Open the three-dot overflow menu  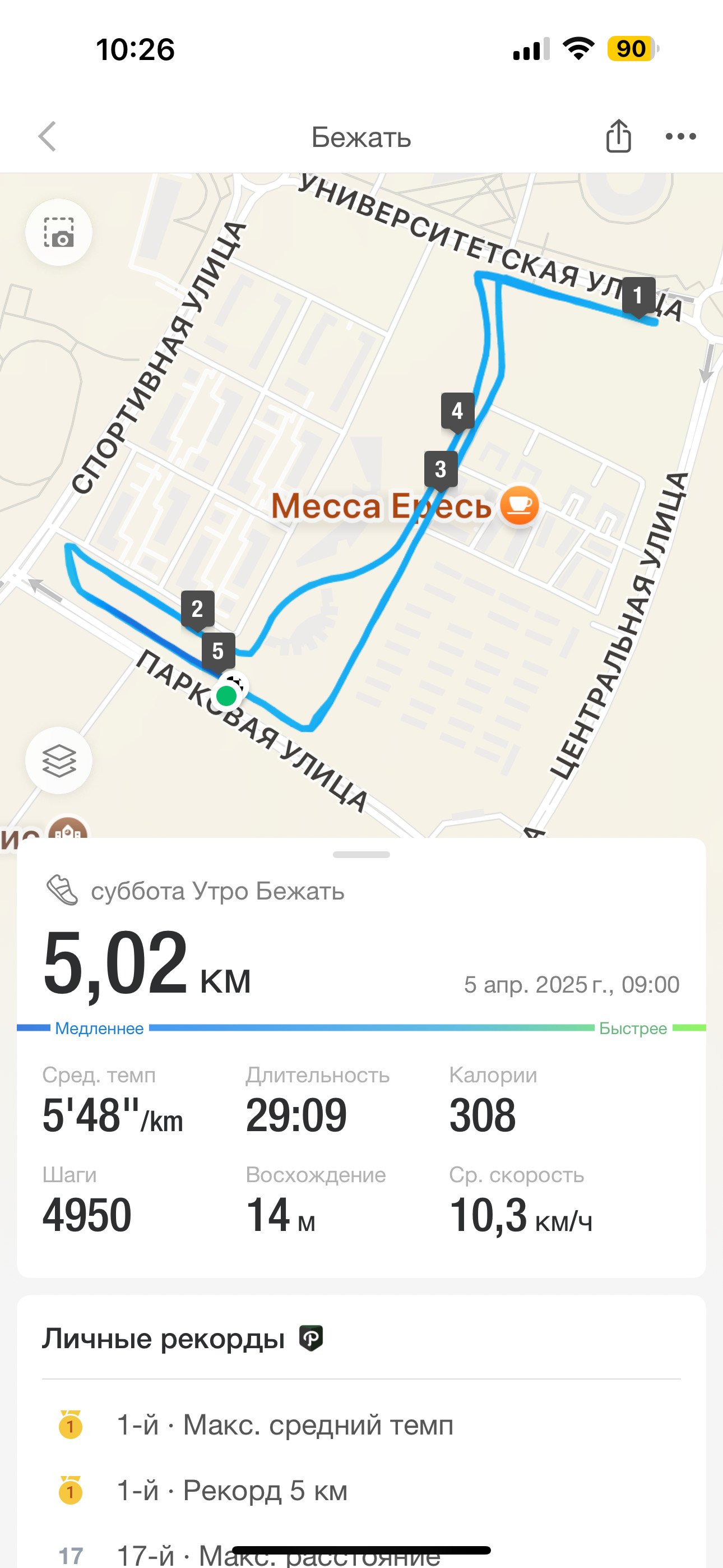click(680, 136)
